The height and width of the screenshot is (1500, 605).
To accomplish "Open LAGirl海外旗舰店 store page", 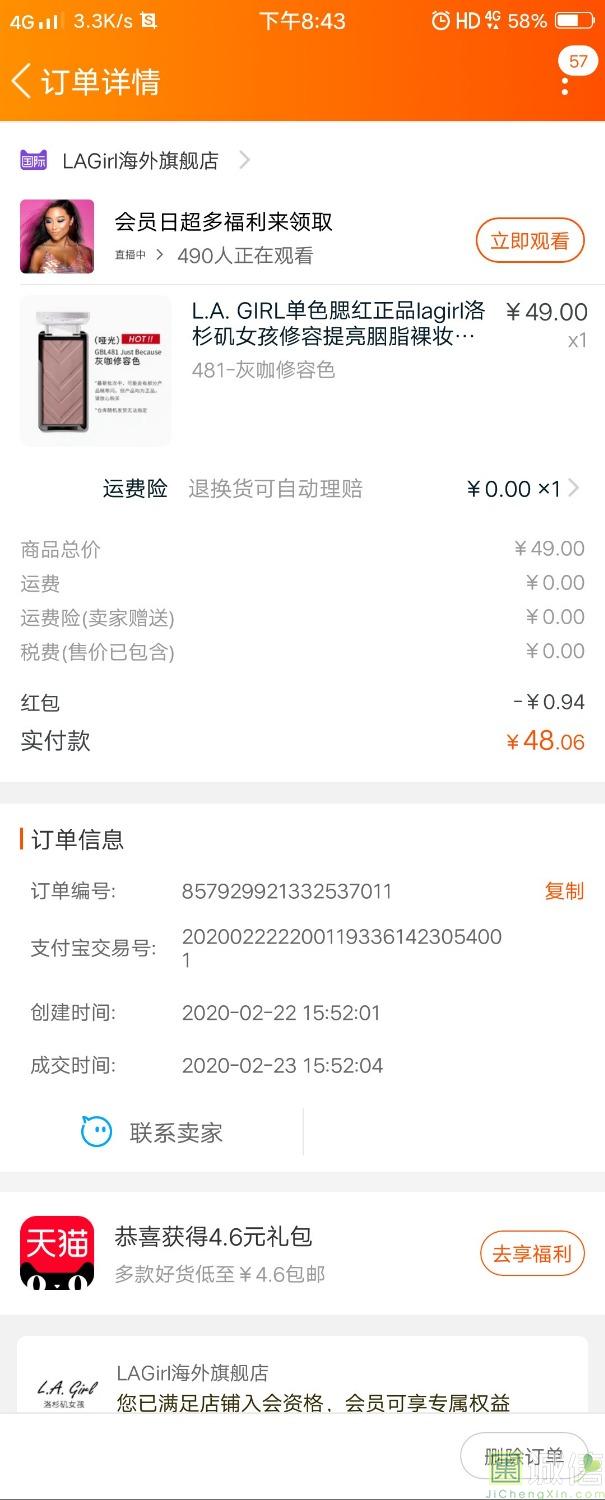I will click(140, 160).
